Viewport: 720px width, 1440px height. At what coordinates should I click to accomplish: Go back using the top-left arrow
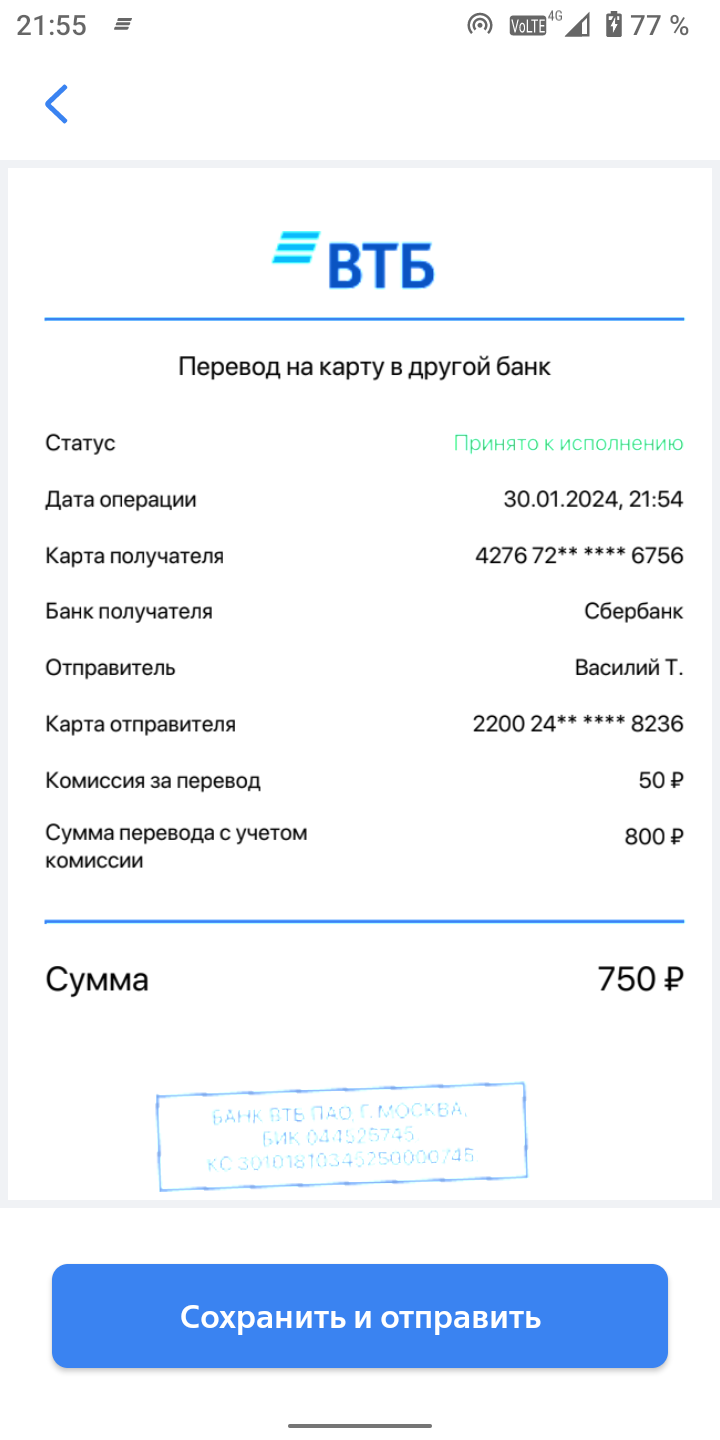point(56,104)
